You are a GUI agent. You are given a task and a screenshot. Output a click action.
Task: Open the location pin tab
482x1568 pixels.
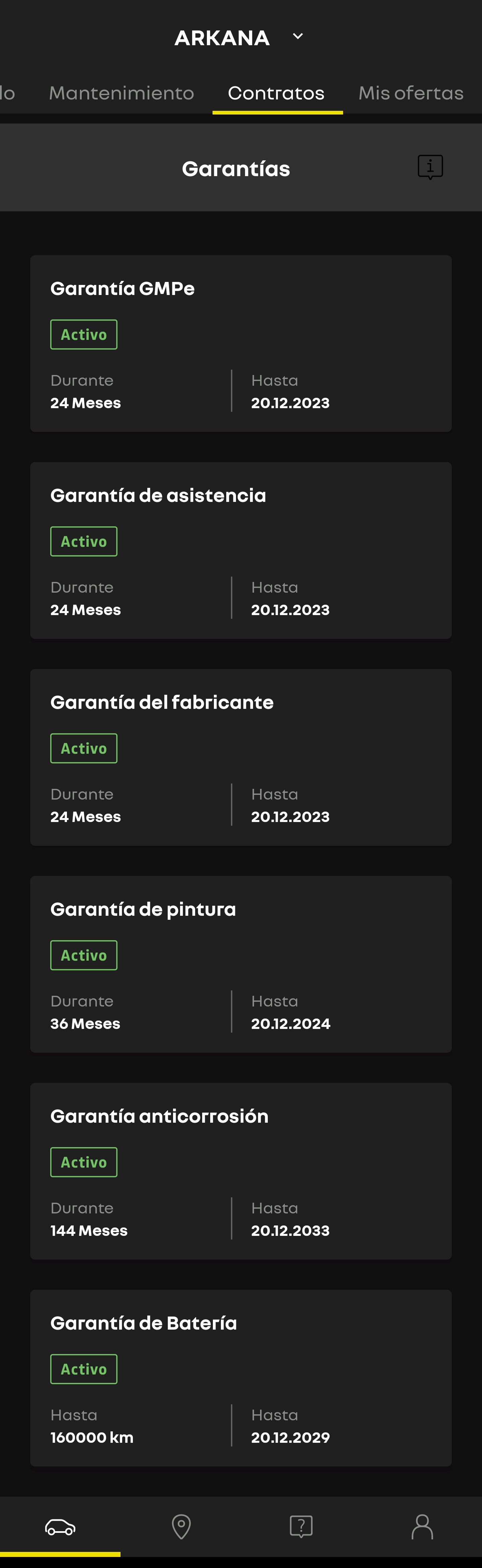[181, 1527]
